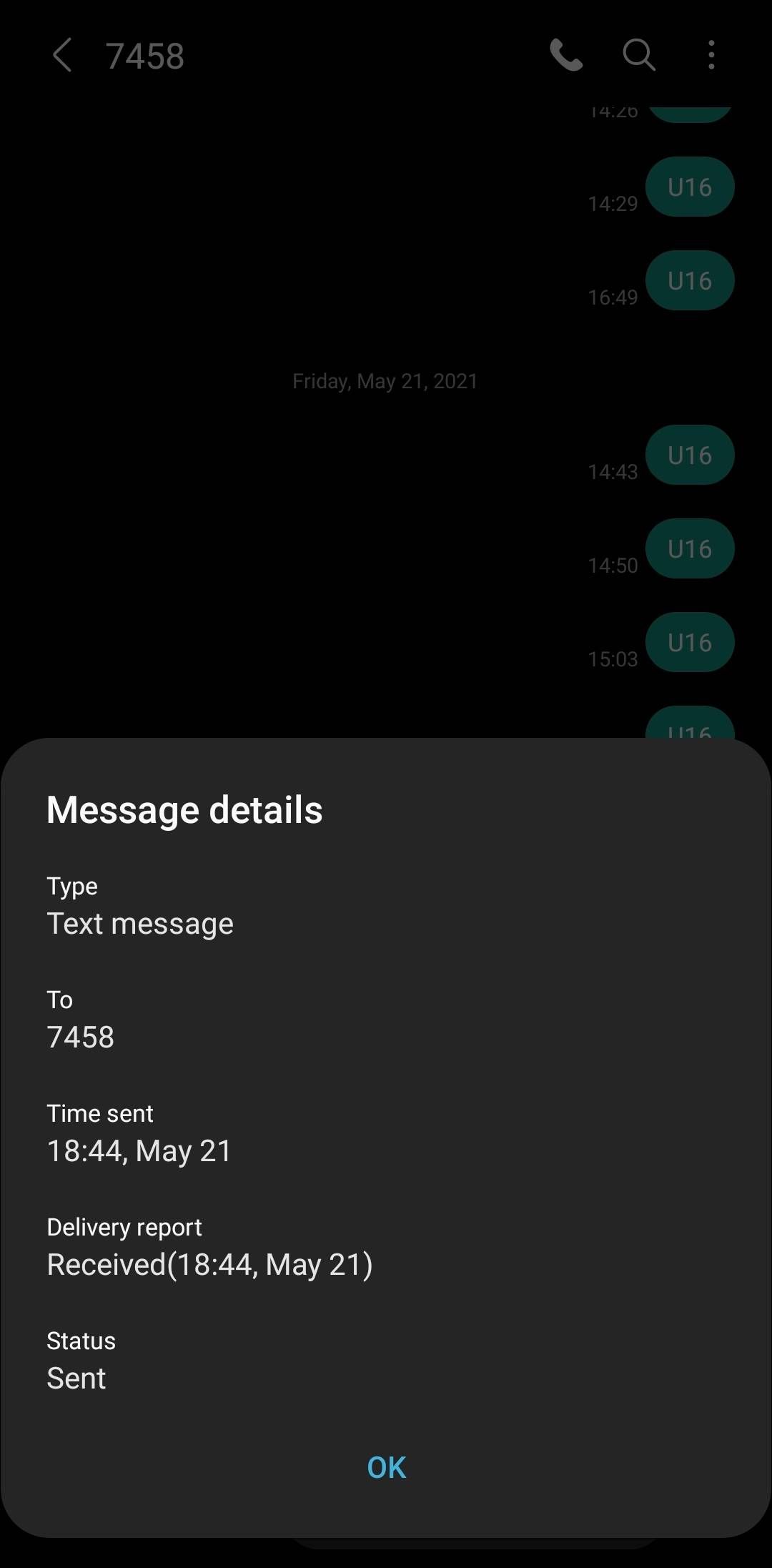Tap the partially visible U16 bubble at bottom
The height and width of the screenshot is (1568, 772).
tap(689, 729)
